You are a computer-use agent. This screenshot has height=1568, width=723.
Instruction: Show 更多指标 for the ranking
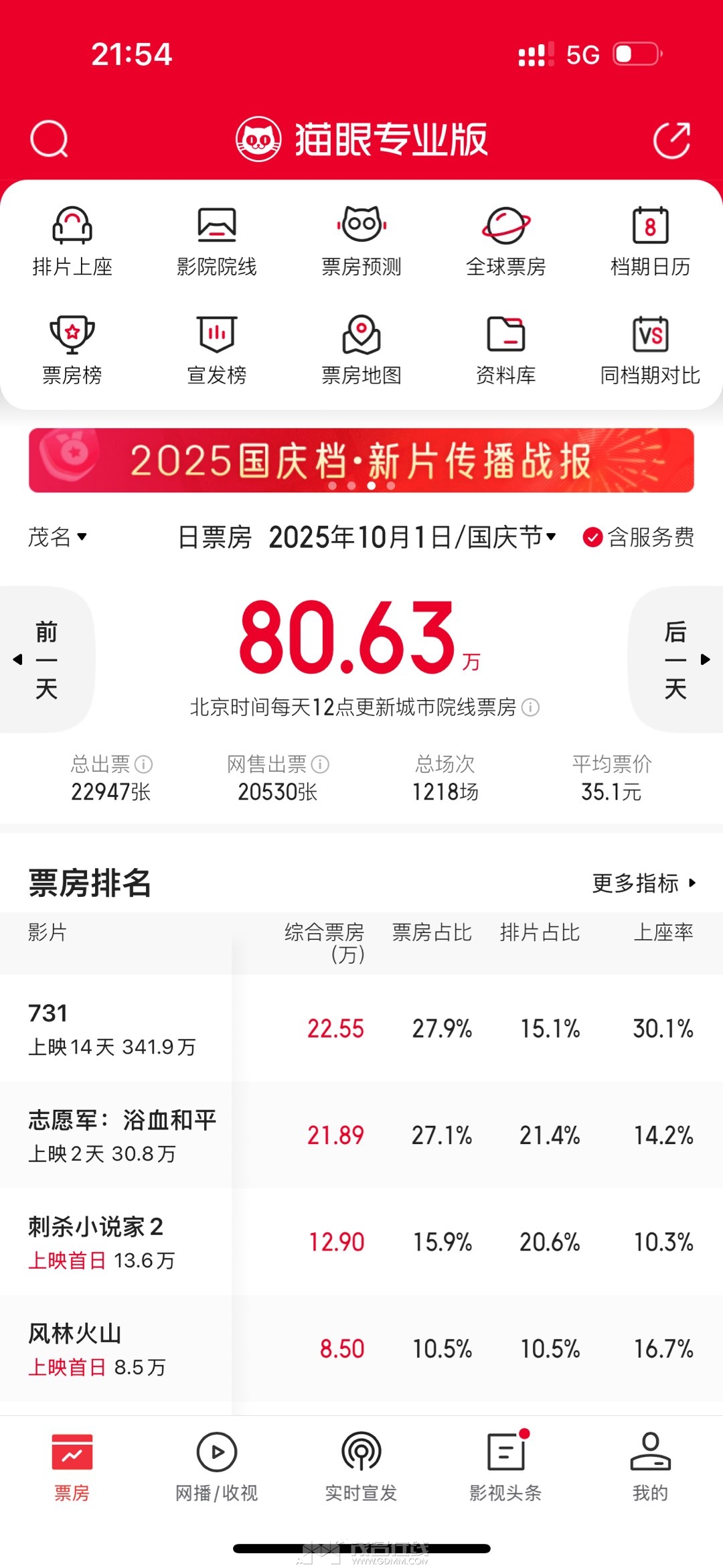click(x=644, y=883)
